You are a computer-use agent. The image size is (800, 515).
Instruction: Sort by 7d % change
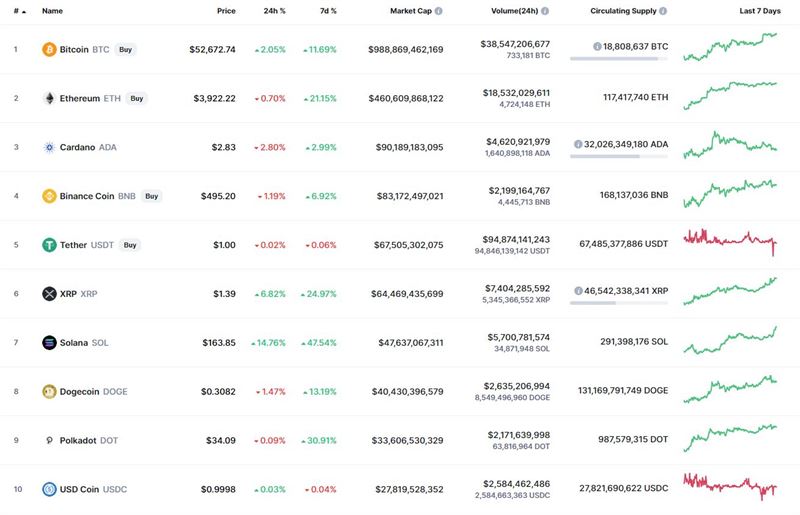(327, 10)
